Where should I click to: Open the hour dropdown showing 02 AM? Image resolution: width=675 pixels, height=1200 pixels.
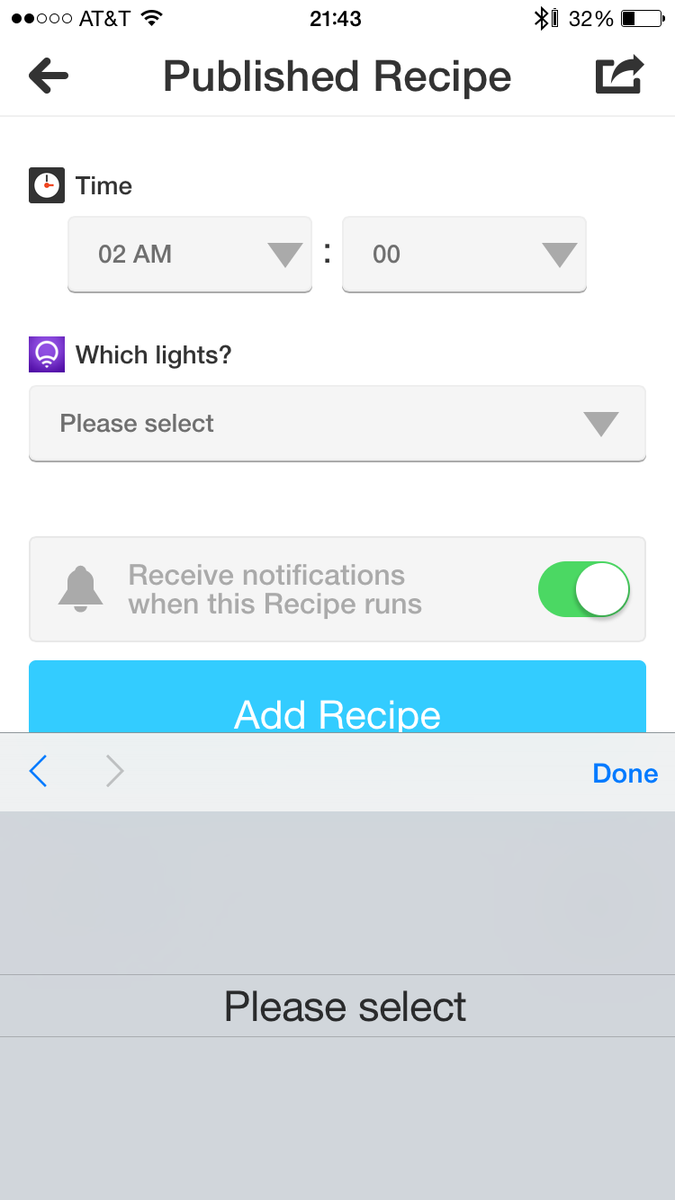coord(189,255)
